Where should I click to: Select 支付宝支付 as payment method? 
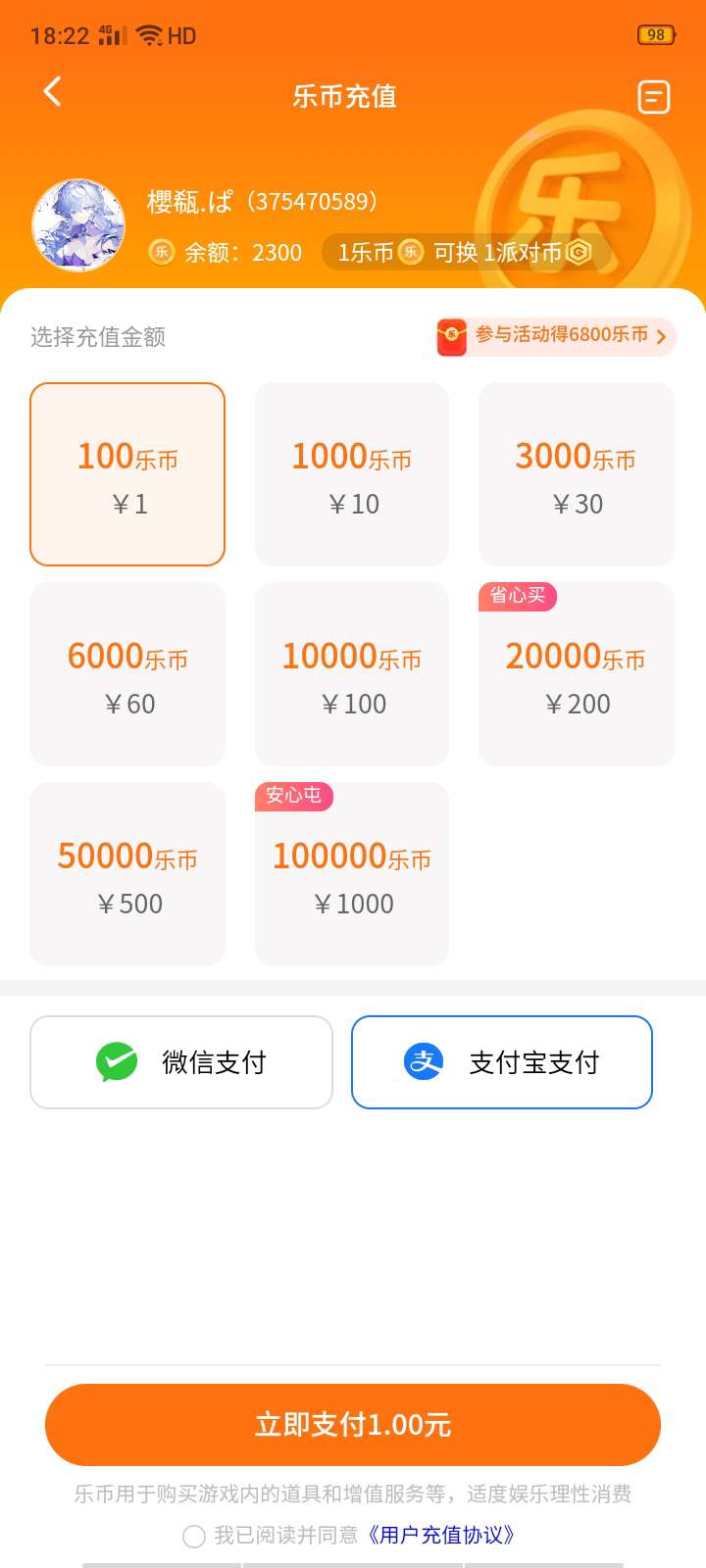(502, 1062)
